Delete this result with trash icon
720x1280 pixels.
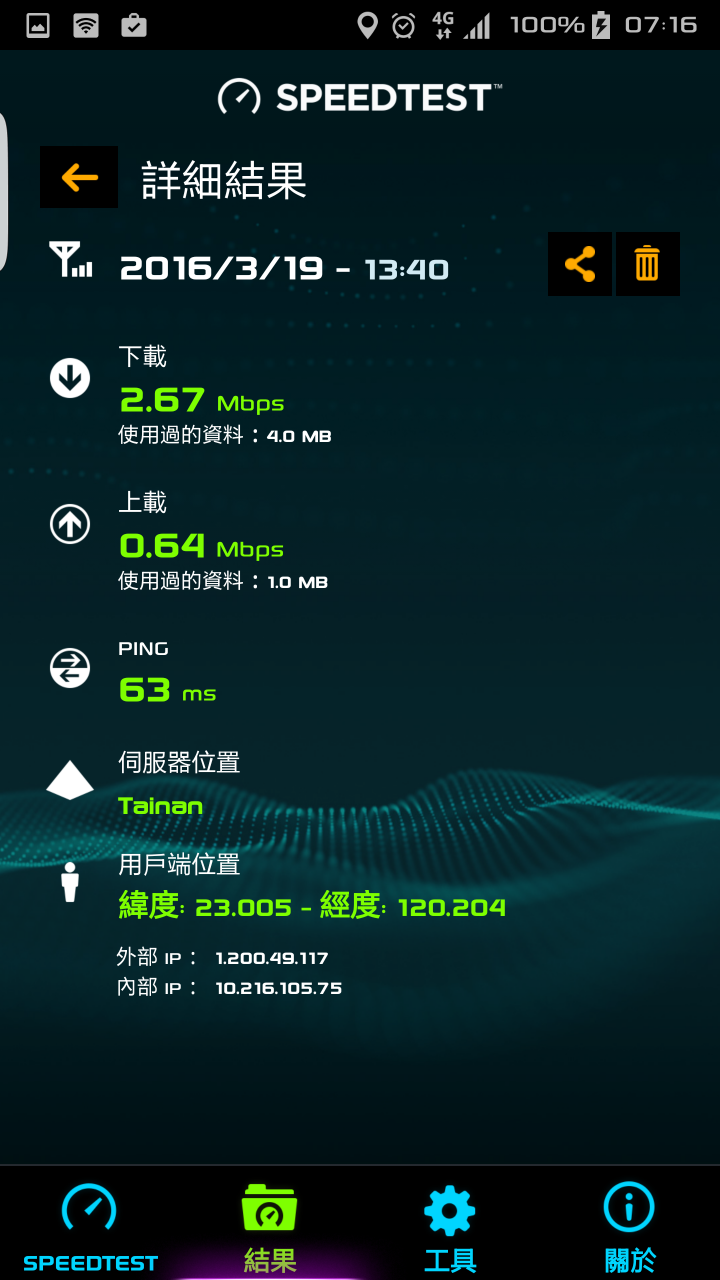648,264
